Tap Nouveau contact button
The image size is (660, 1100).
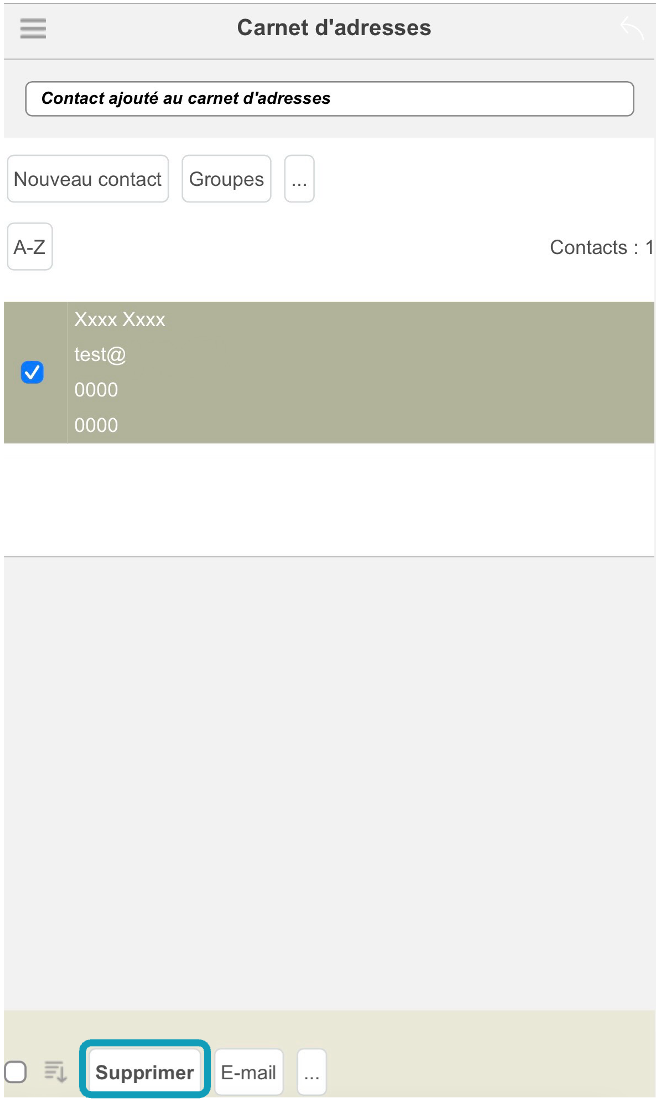click(88, 179)
